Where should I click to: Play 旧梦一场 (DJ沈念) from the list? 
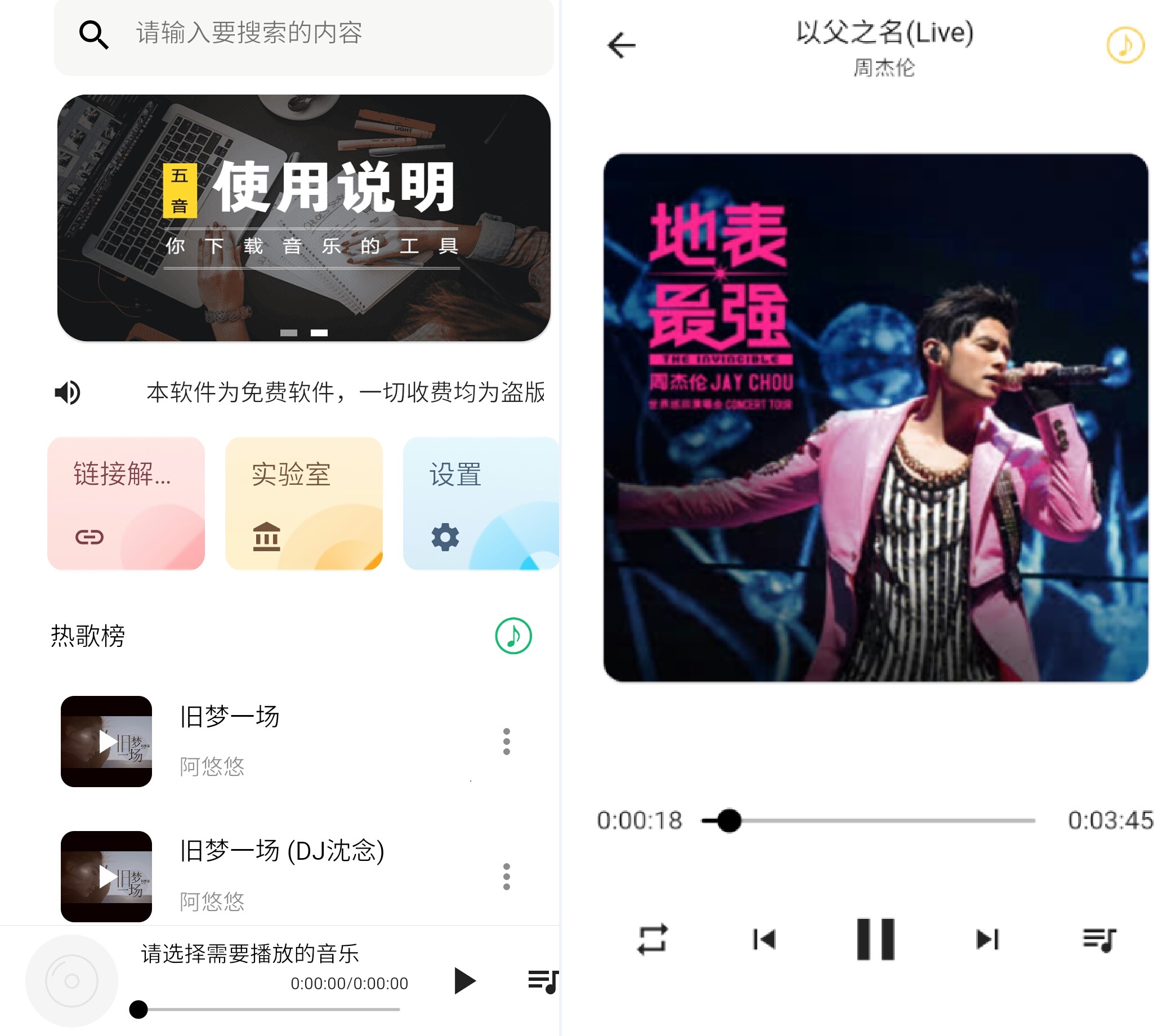coord(106,876)
